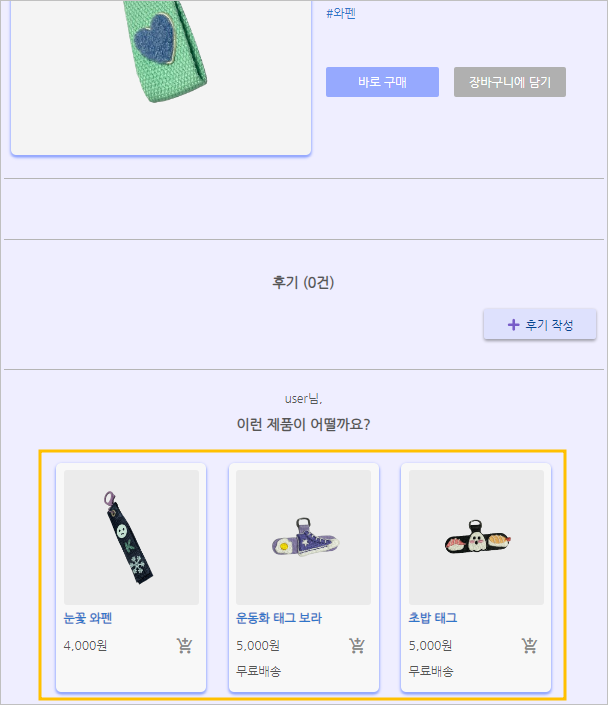Add this item with 장바구니에 담기
This screenshot has width=608, height=705.
[510, 82]
